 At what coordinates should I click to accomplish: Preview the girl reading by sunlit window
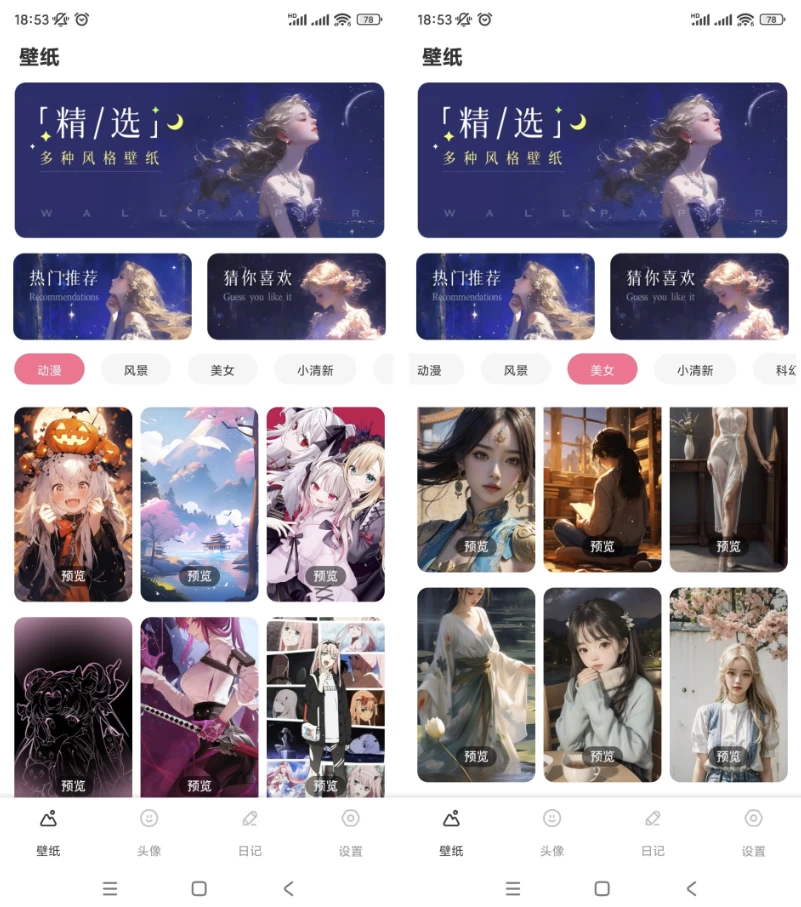tap(602, 546)
